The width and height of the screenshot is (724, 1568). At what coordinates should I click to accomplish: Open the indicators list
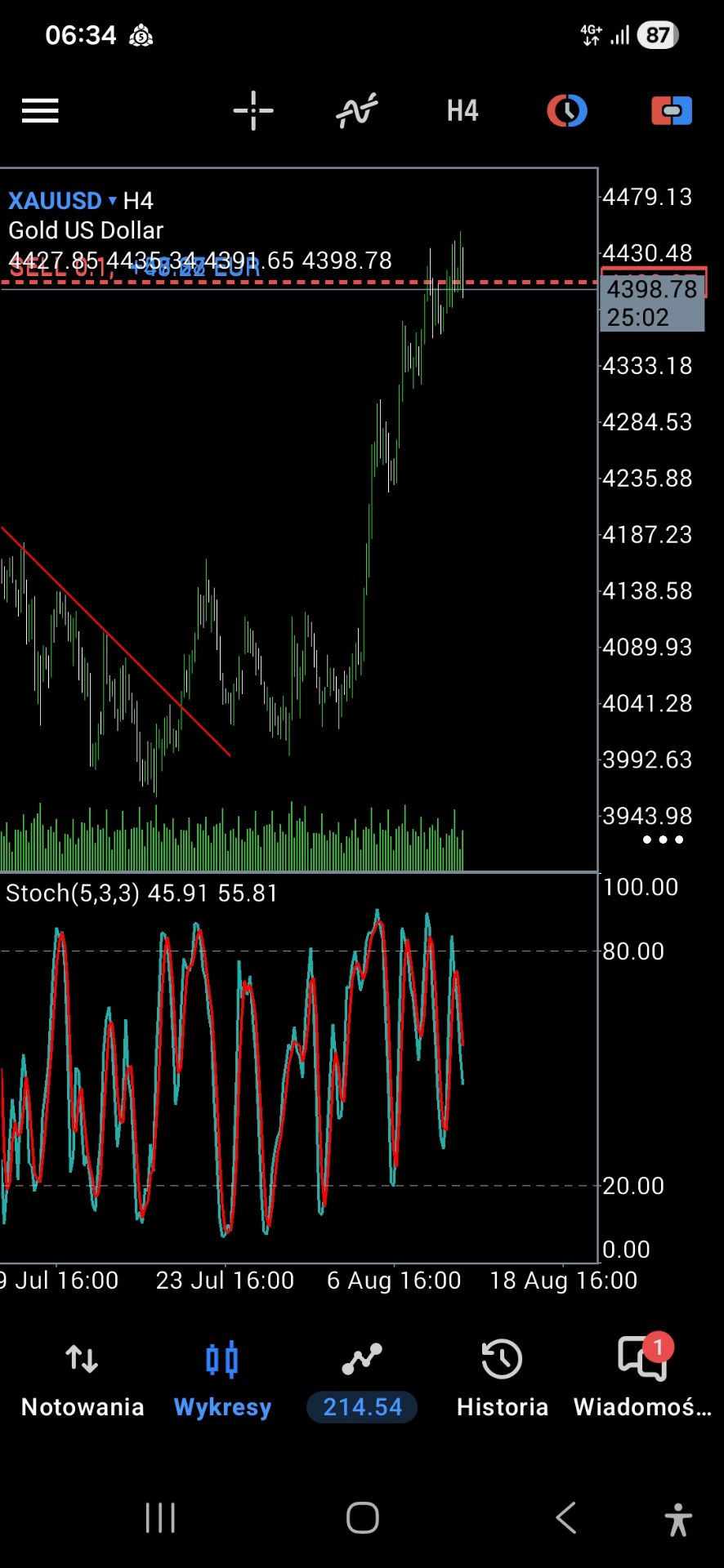tap(357, 110)
